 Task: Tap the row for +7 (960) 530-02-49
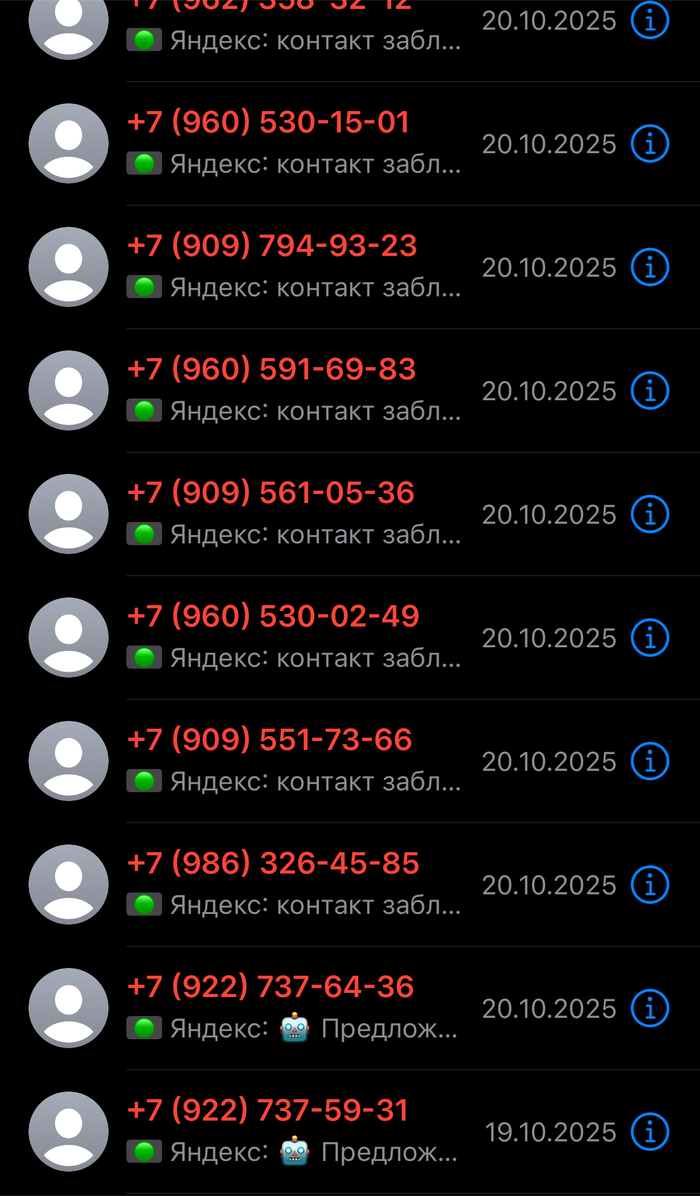pyautogui.click(x=273, y=617)
